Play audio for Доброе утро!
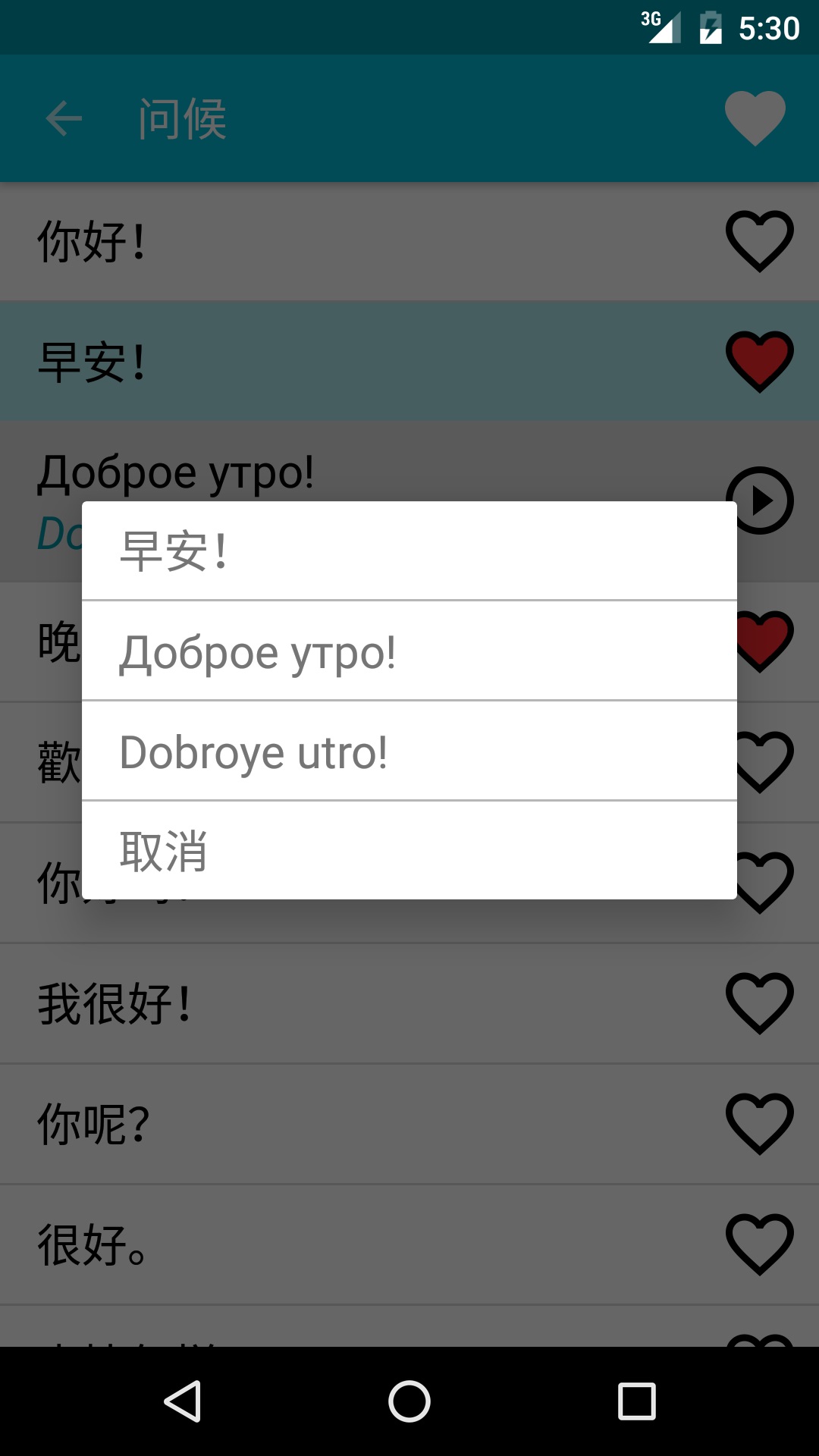 click(759, 500)
